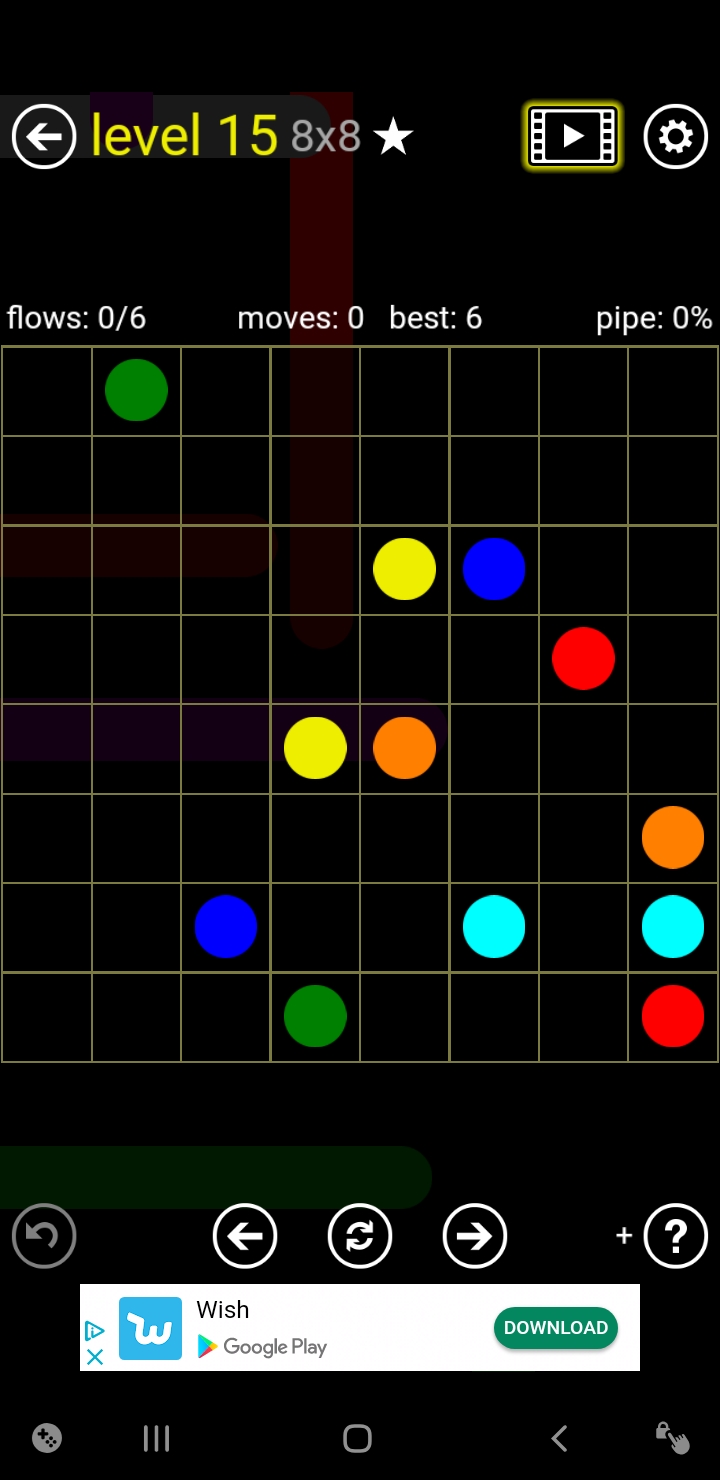The height and width of the screenshot is (1480, 720).
Task: Undo the last move
Action: click(44, 1236)
